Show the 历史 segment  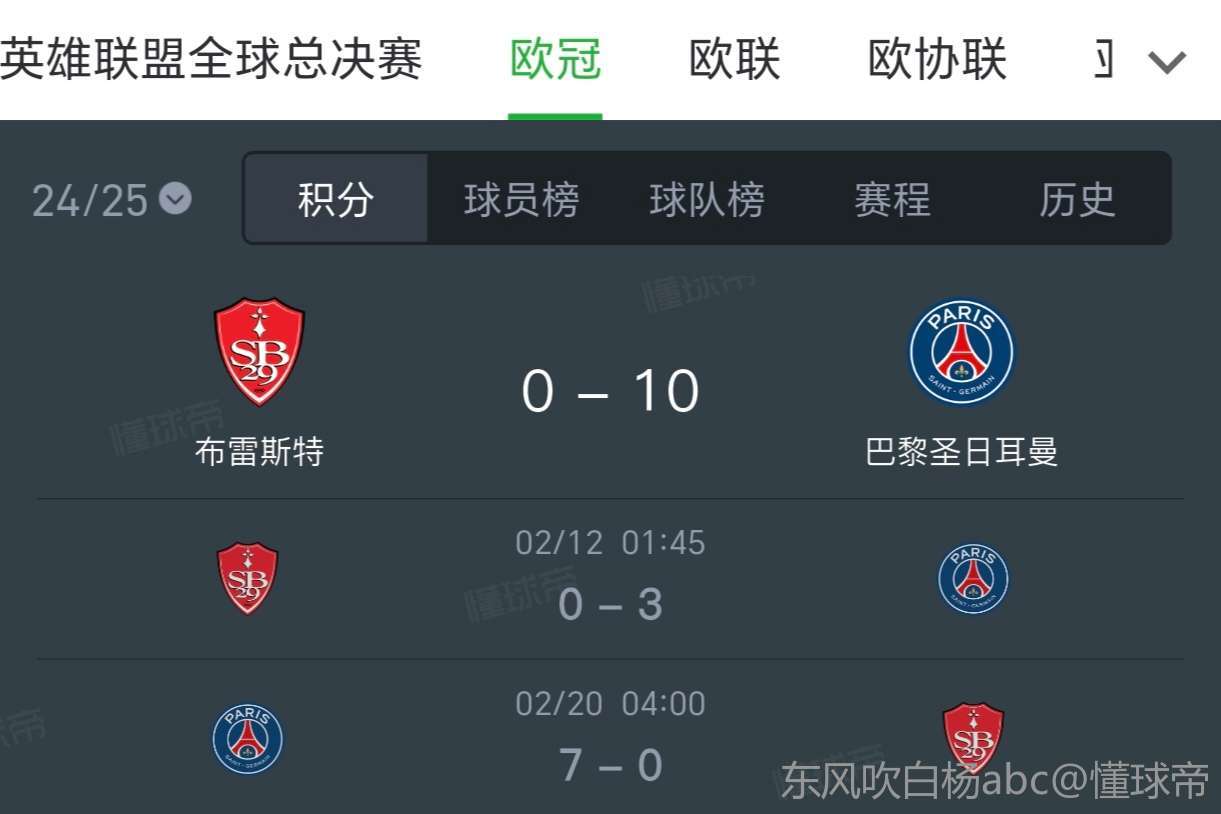[1077, 199]
